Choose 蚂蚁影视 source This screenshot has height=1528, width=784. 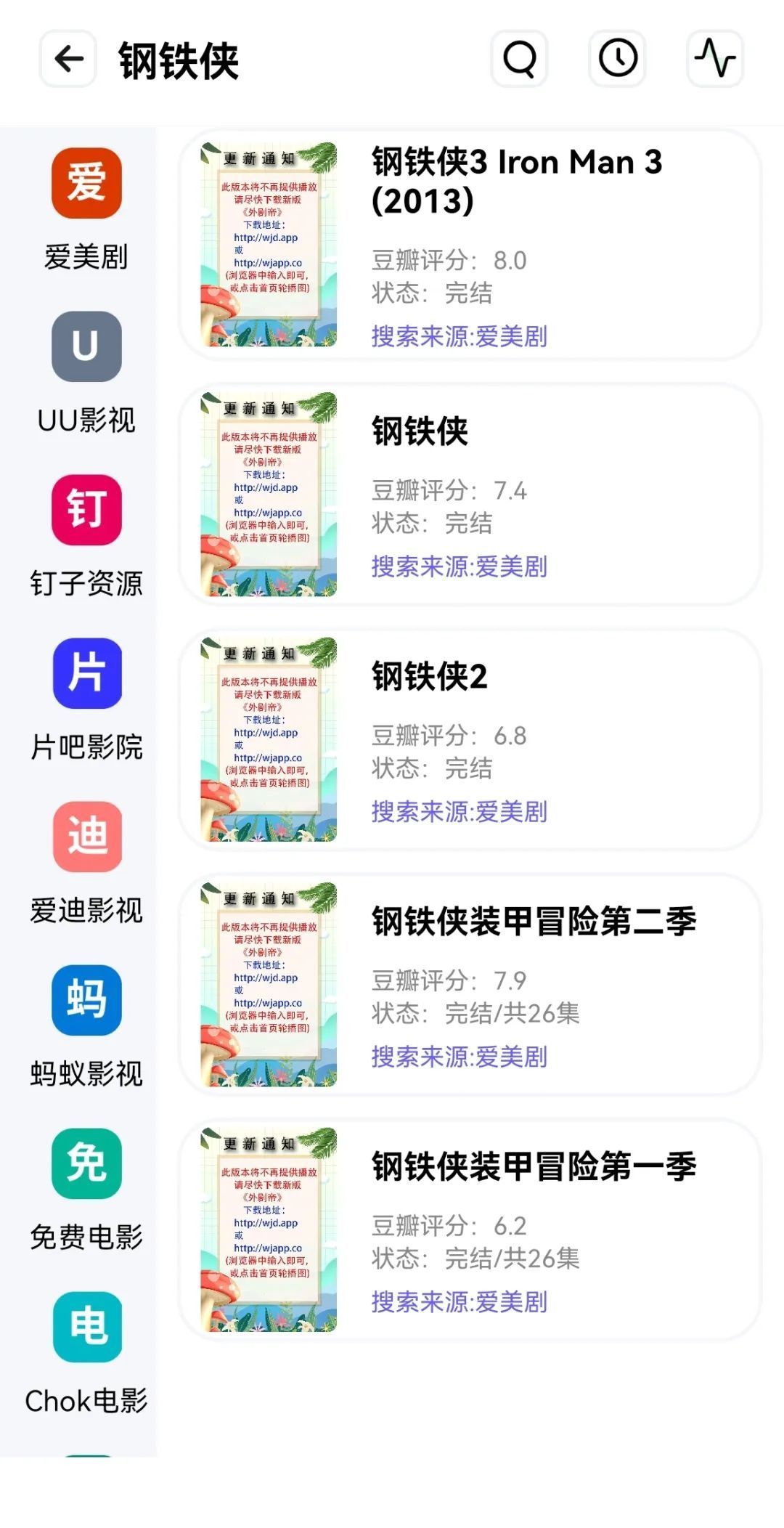coord(86,1025)
